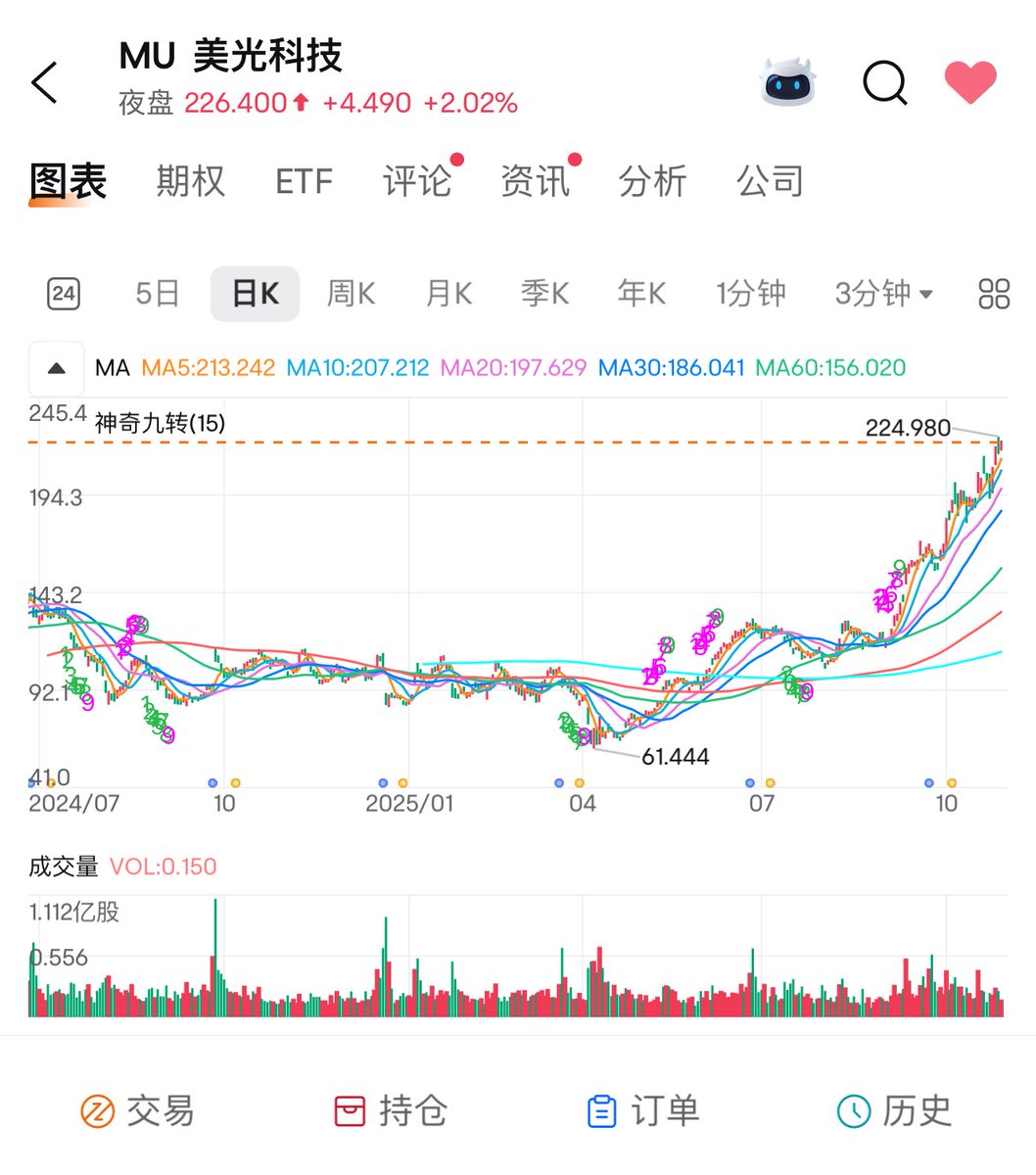
Task: Select the 5日 chart period
Action: [x=157, y=294]
